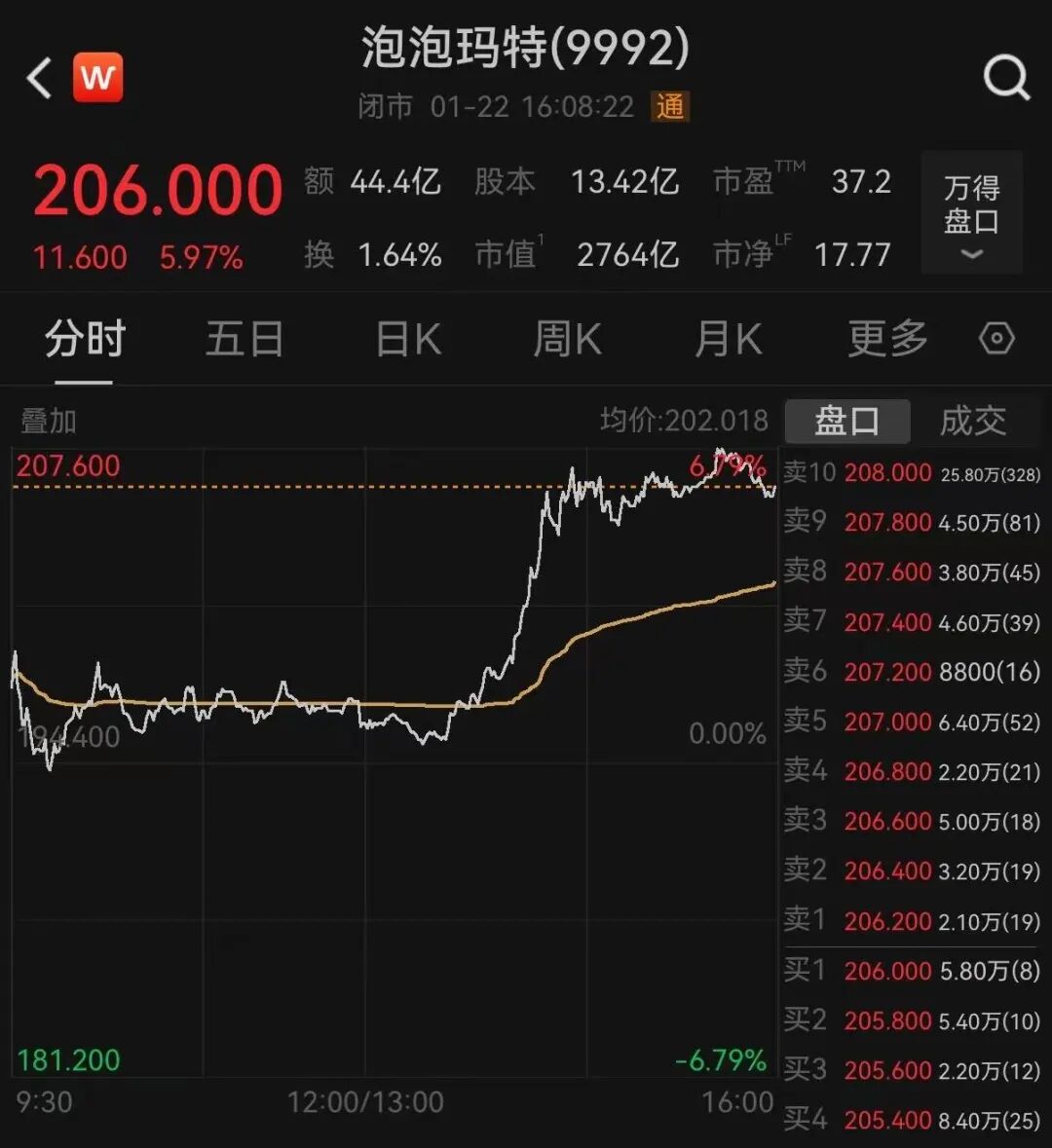Search for another stock
The width and height of the screenshot is (1052, 1148).
[1005, 77]
